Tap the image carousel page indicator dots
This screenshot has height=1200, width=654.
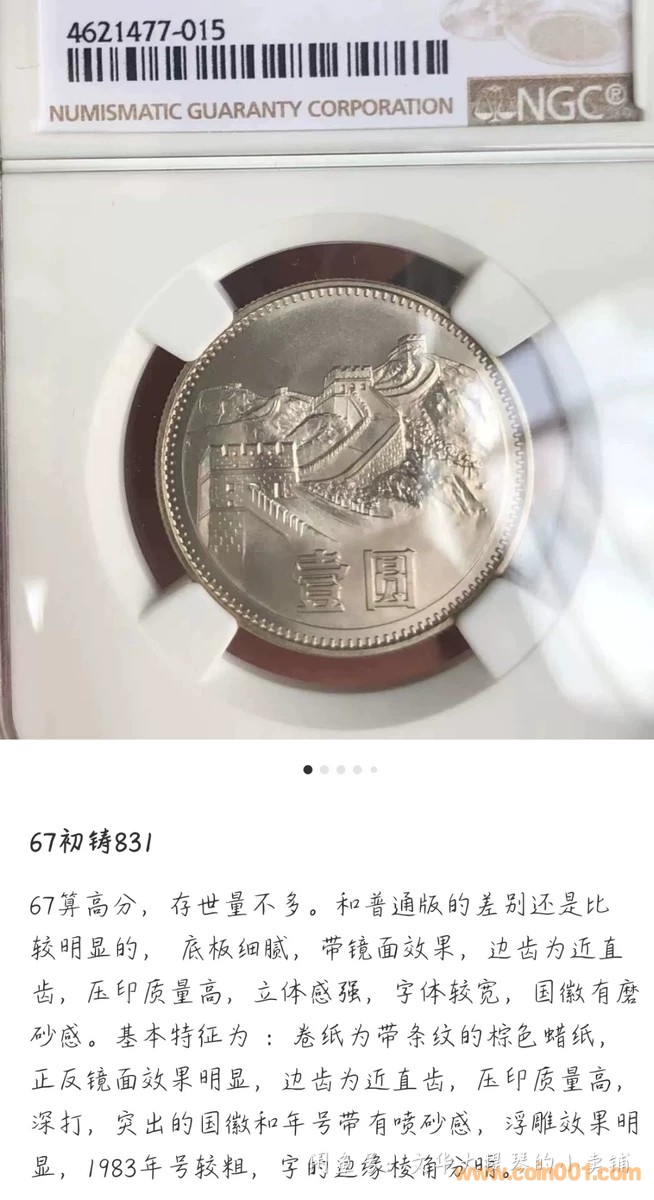click(340, 770)
